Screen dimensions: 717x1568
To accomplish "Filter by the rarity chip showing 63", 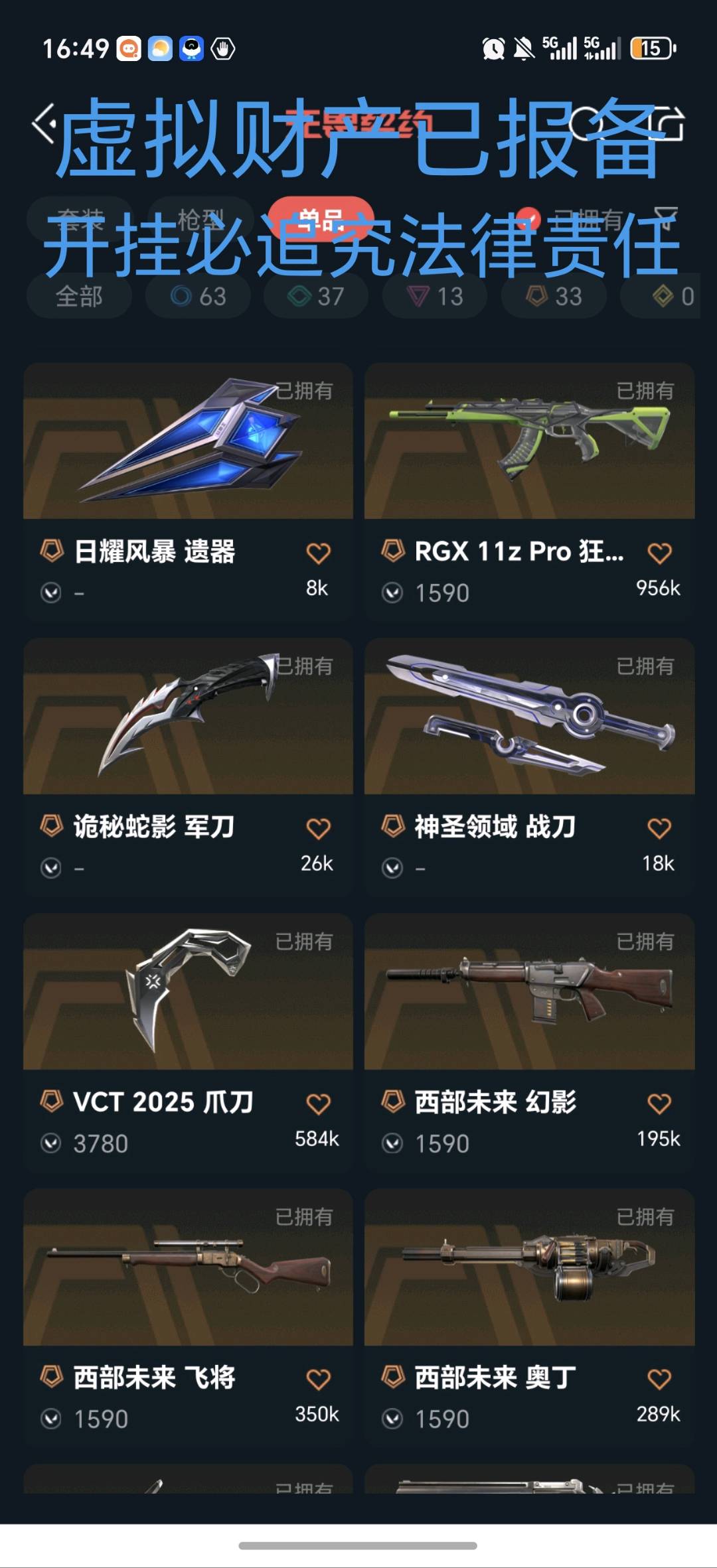I will [x=199, y=296].
